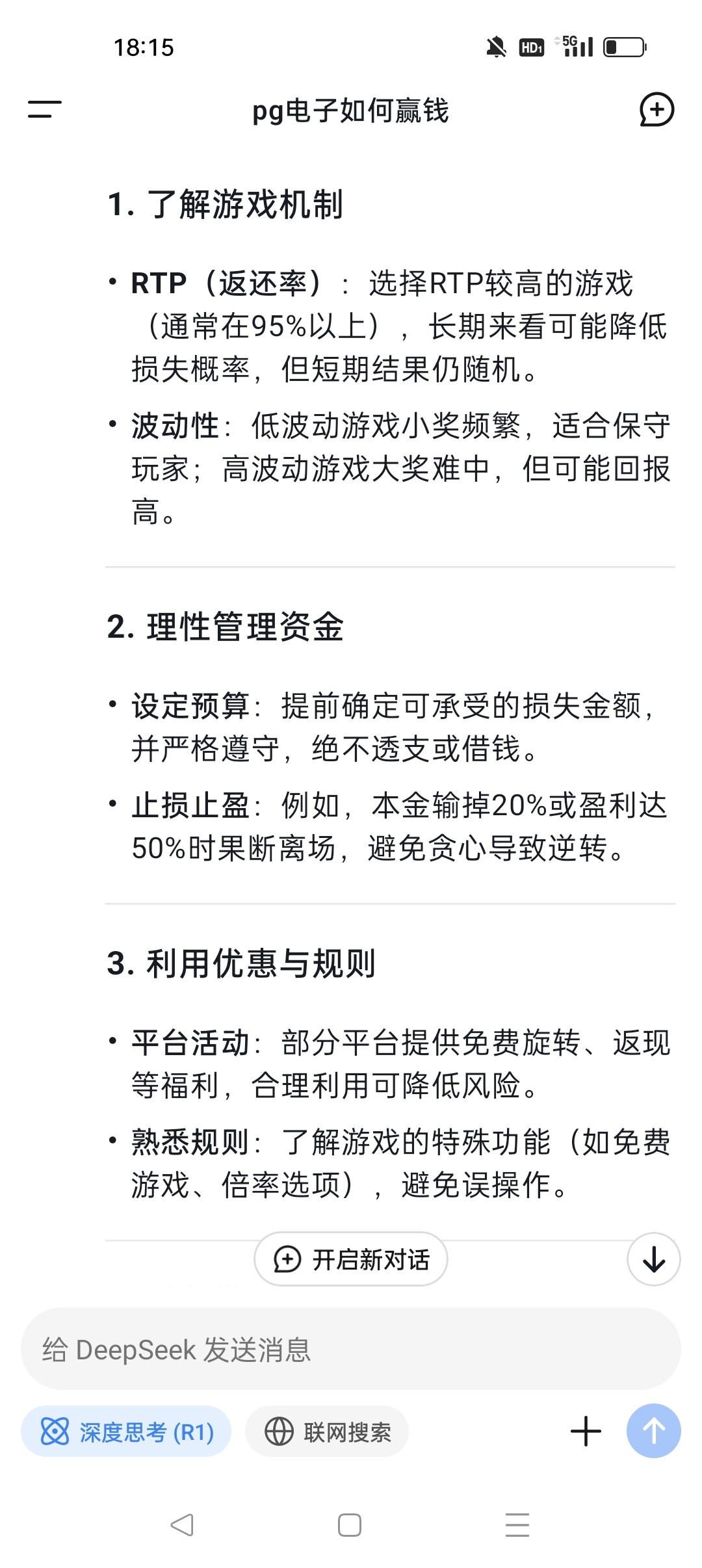This screenshot has width=702, height=1568.
Task: Open the recent apps list
Action: click(517, 1524)
